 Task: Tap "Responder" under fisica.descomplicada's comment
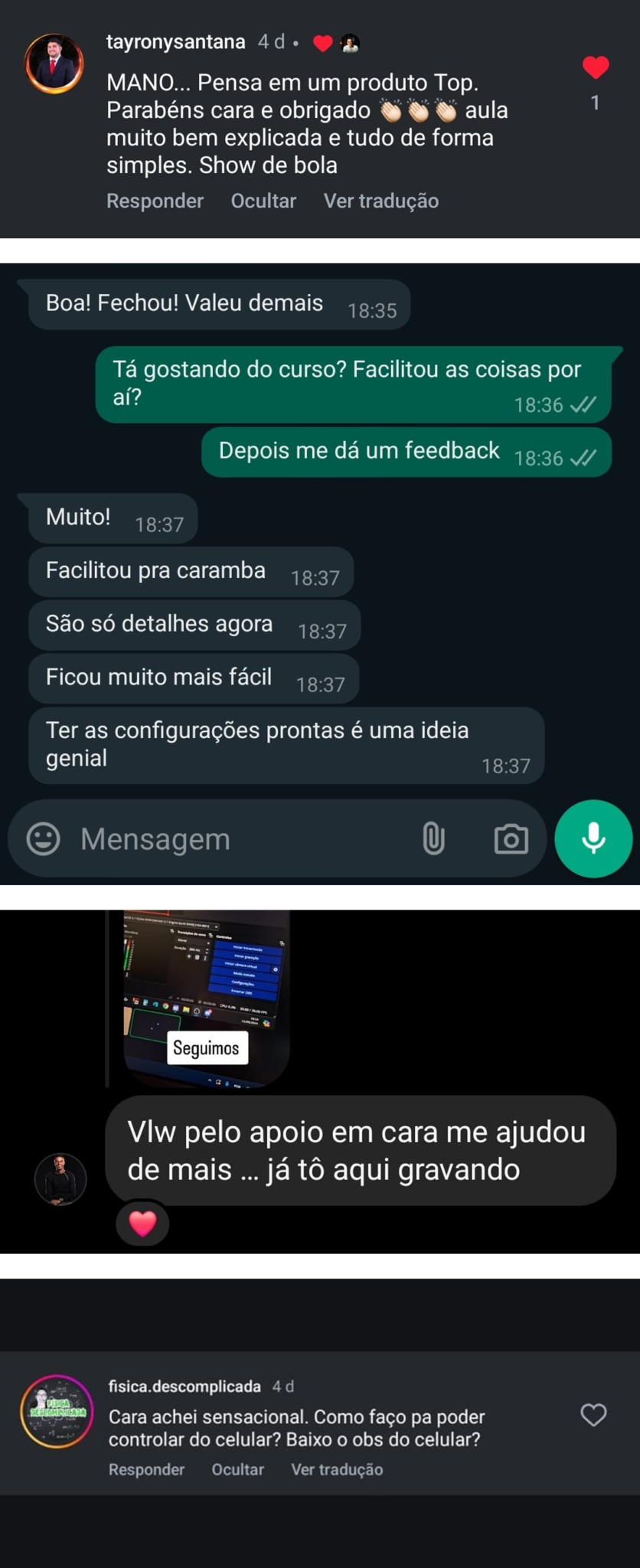pos(146,1463)
